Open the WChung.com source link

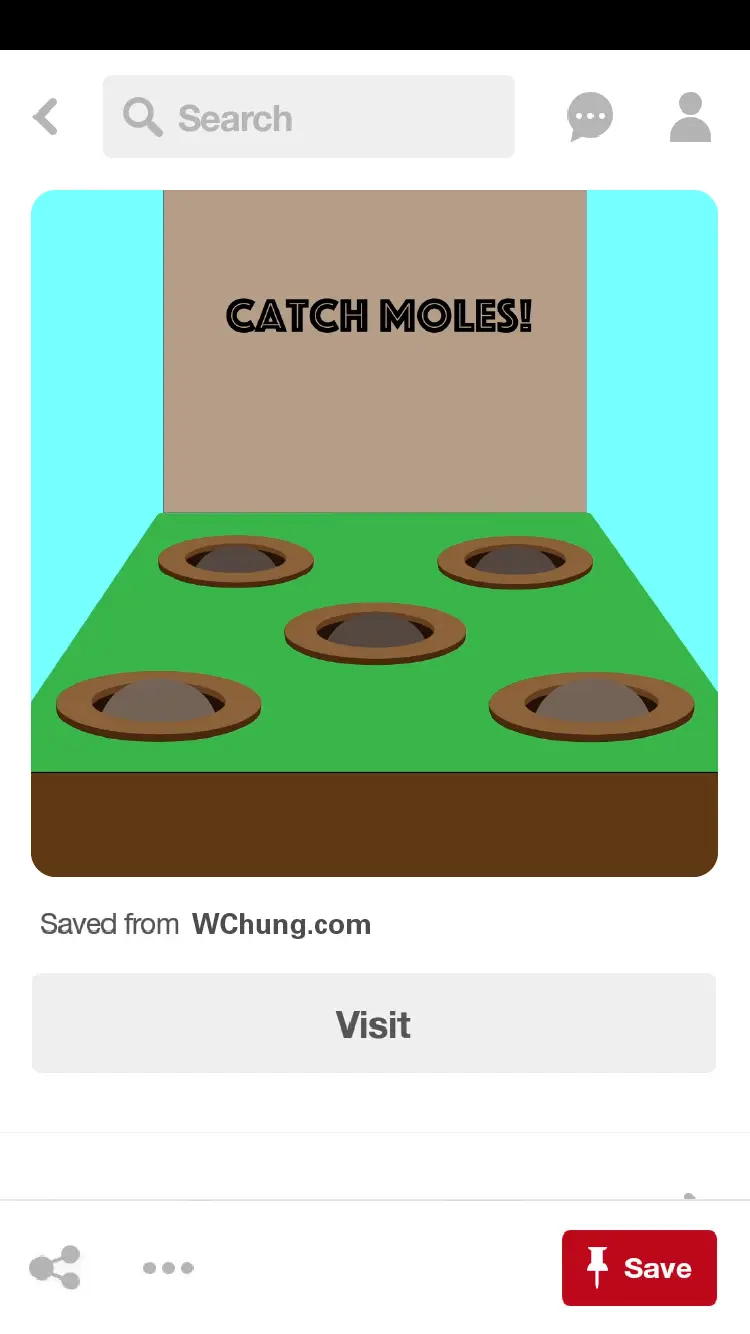click(281, 924)
